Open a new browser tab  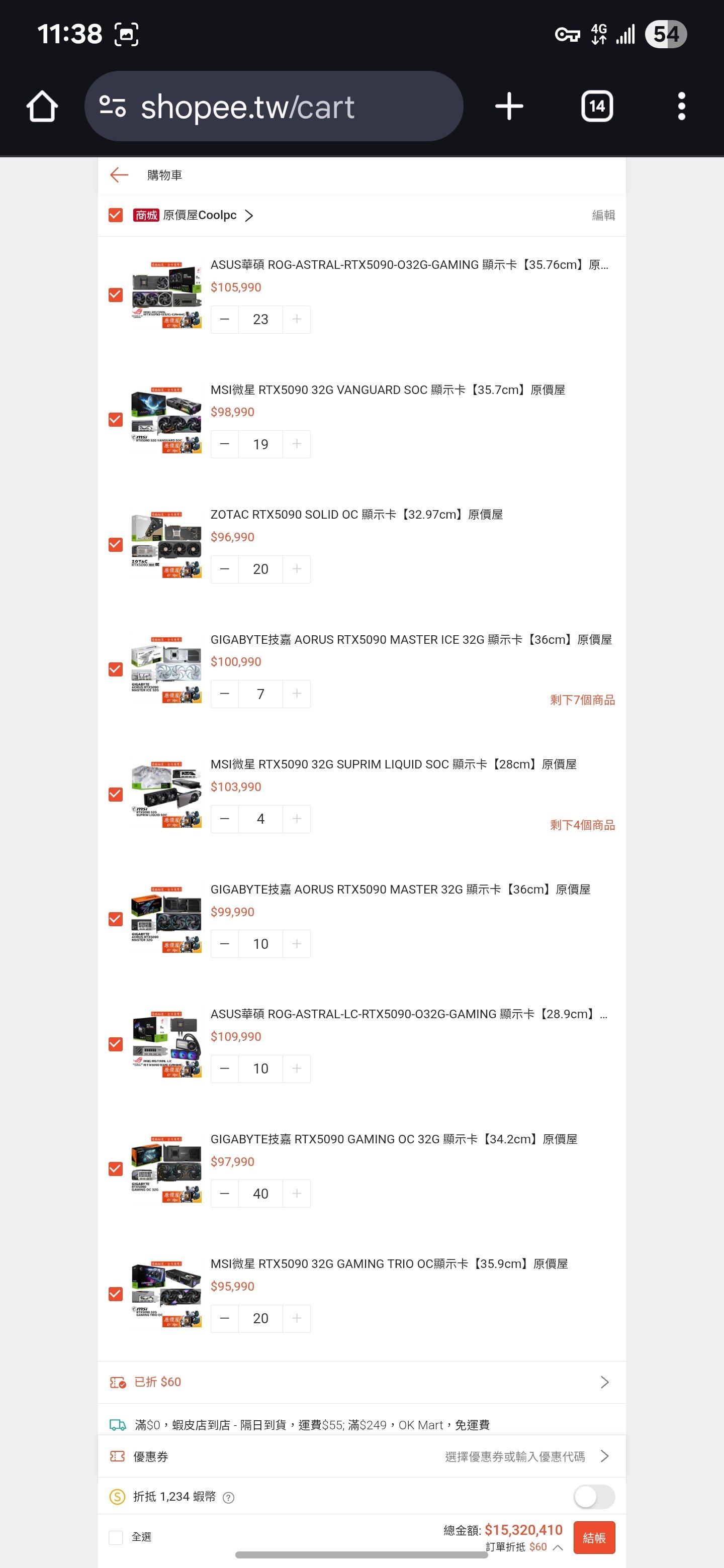coord(509,107)
